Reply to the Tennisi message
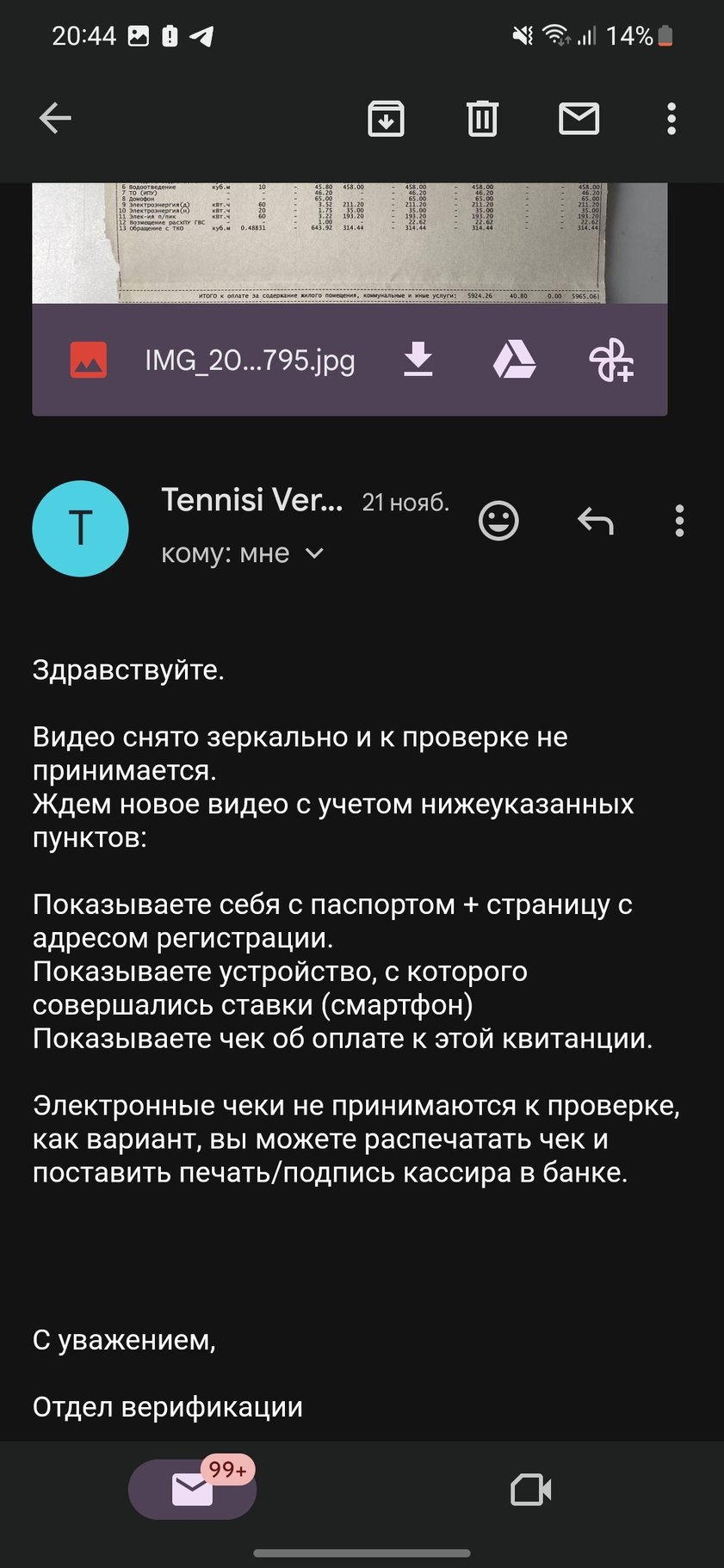Image resolution: width=724 pixels, height=1568 pixels. (595, 521)
